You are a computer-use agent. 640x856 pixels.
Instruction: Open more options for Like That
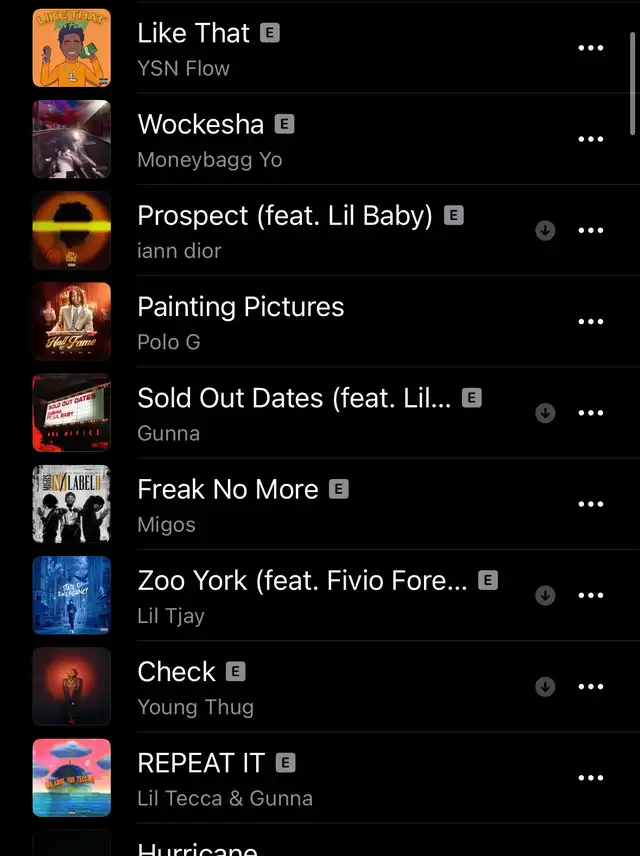[591, 48]
